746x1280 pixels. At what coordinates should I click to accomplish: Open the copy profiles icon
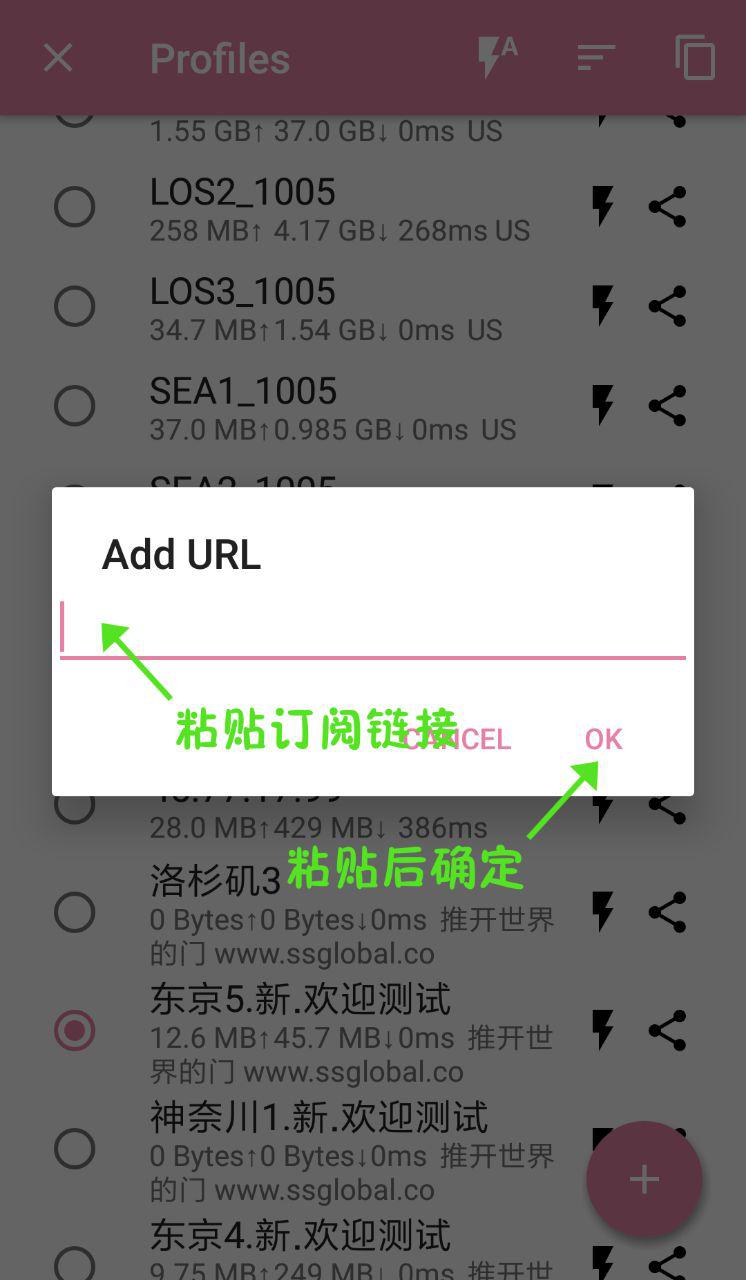tap(695, 57)
